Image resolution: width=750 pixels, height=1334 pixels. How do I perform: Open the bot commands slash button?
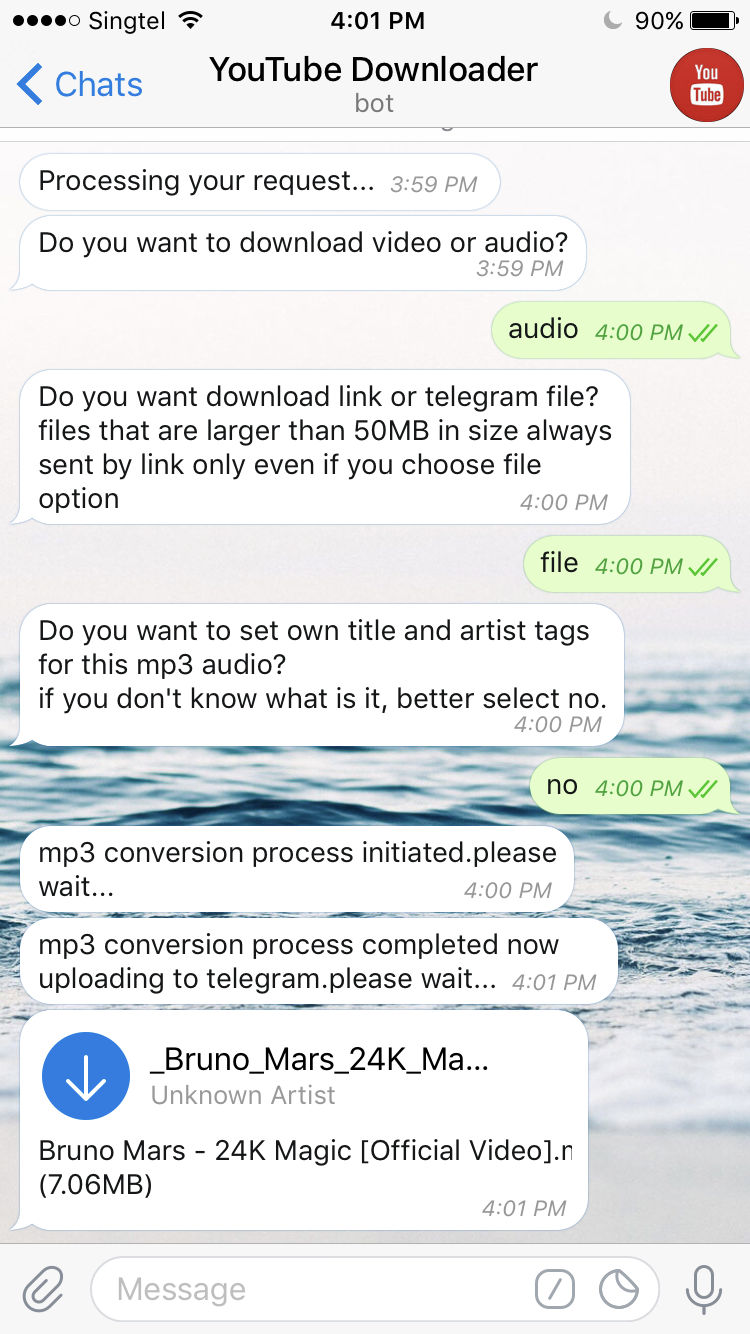point(555,1289)
